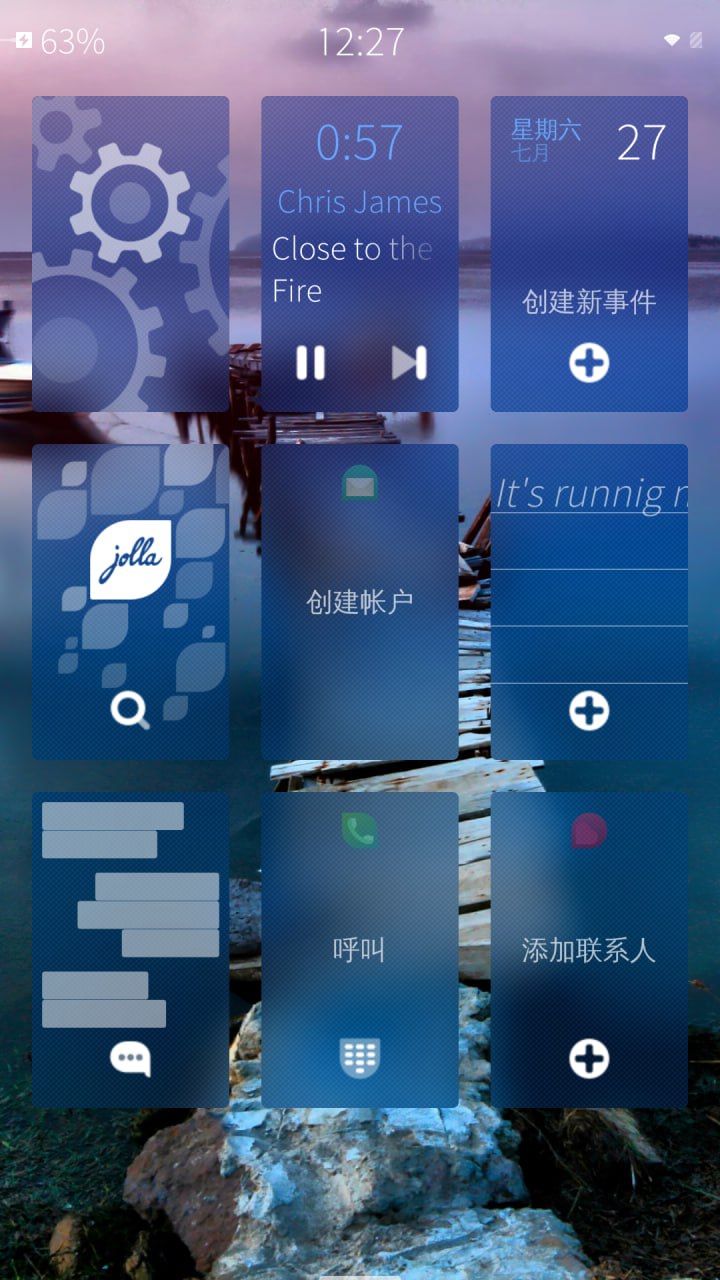Image resolution: width=720 pixels, height=1280 pixels.
Task: Open the media player cover by Chris James
Action: coord(360,254)
